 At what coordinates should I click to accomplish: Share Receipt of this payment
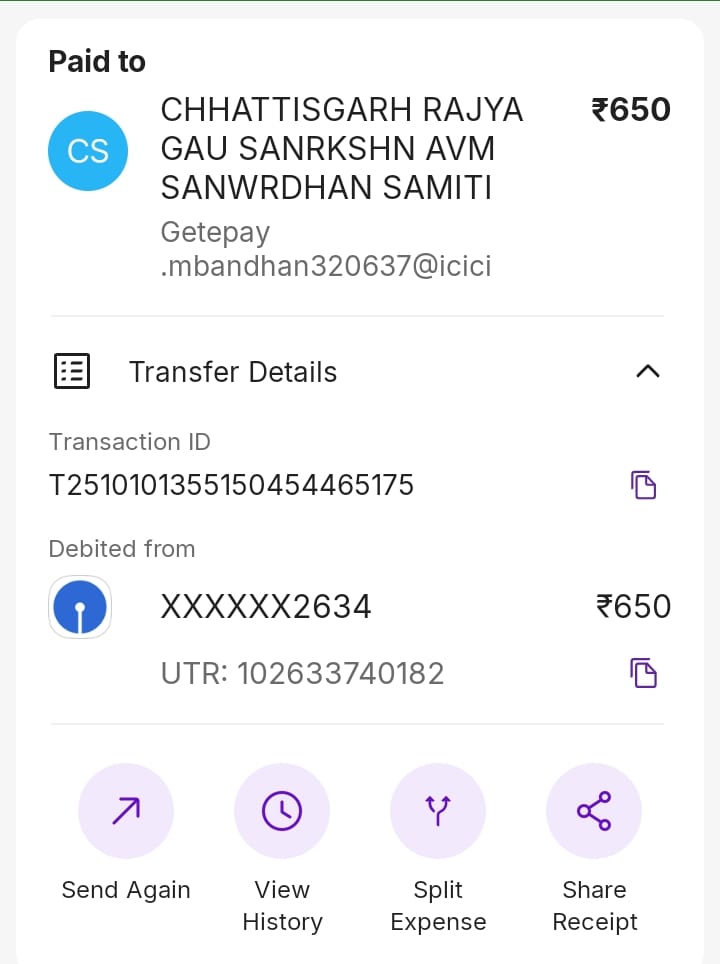(594, 811)
